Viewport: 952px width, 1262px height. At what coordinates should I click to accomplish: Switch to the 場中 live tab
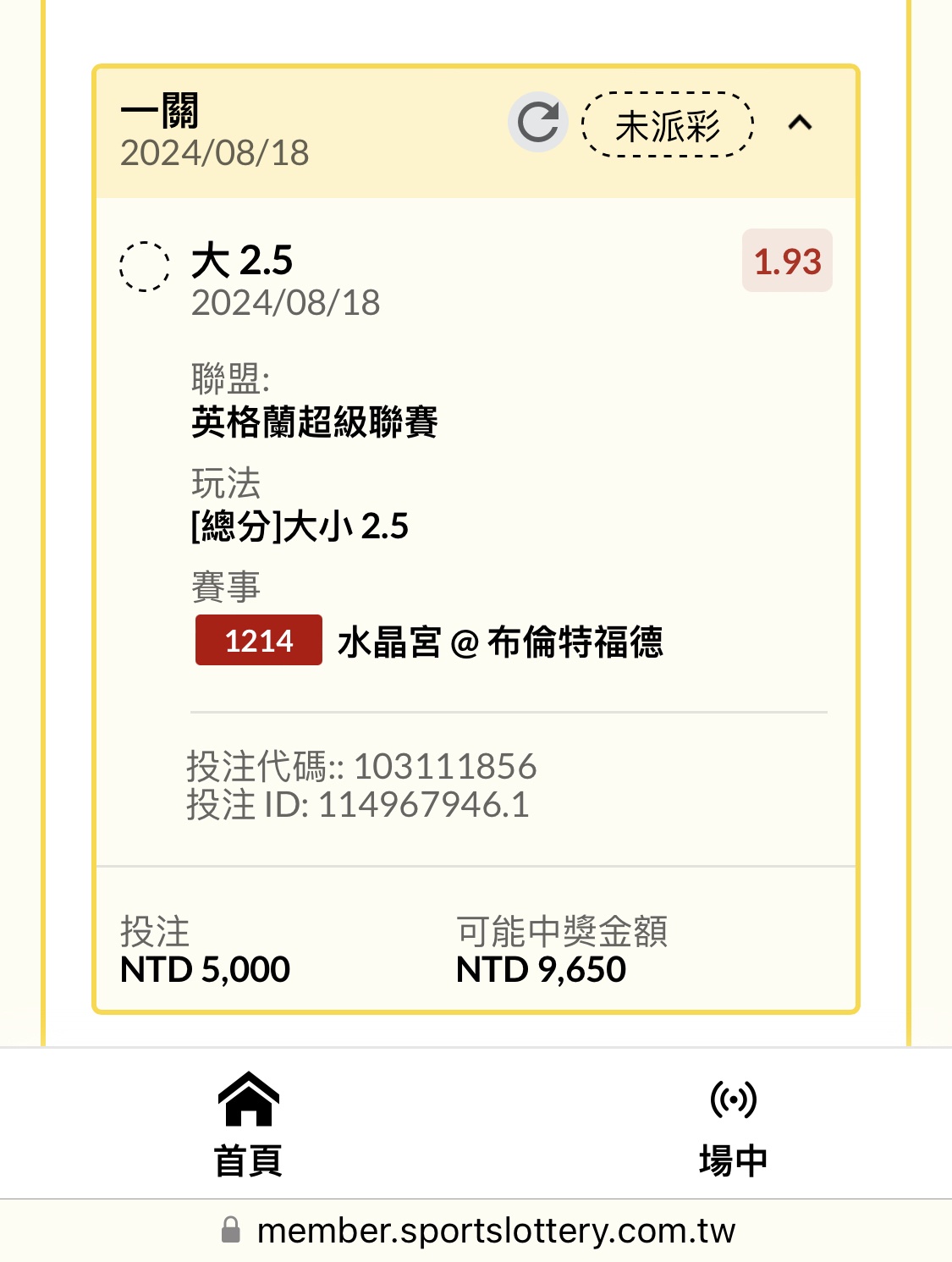click(733, 1123)
